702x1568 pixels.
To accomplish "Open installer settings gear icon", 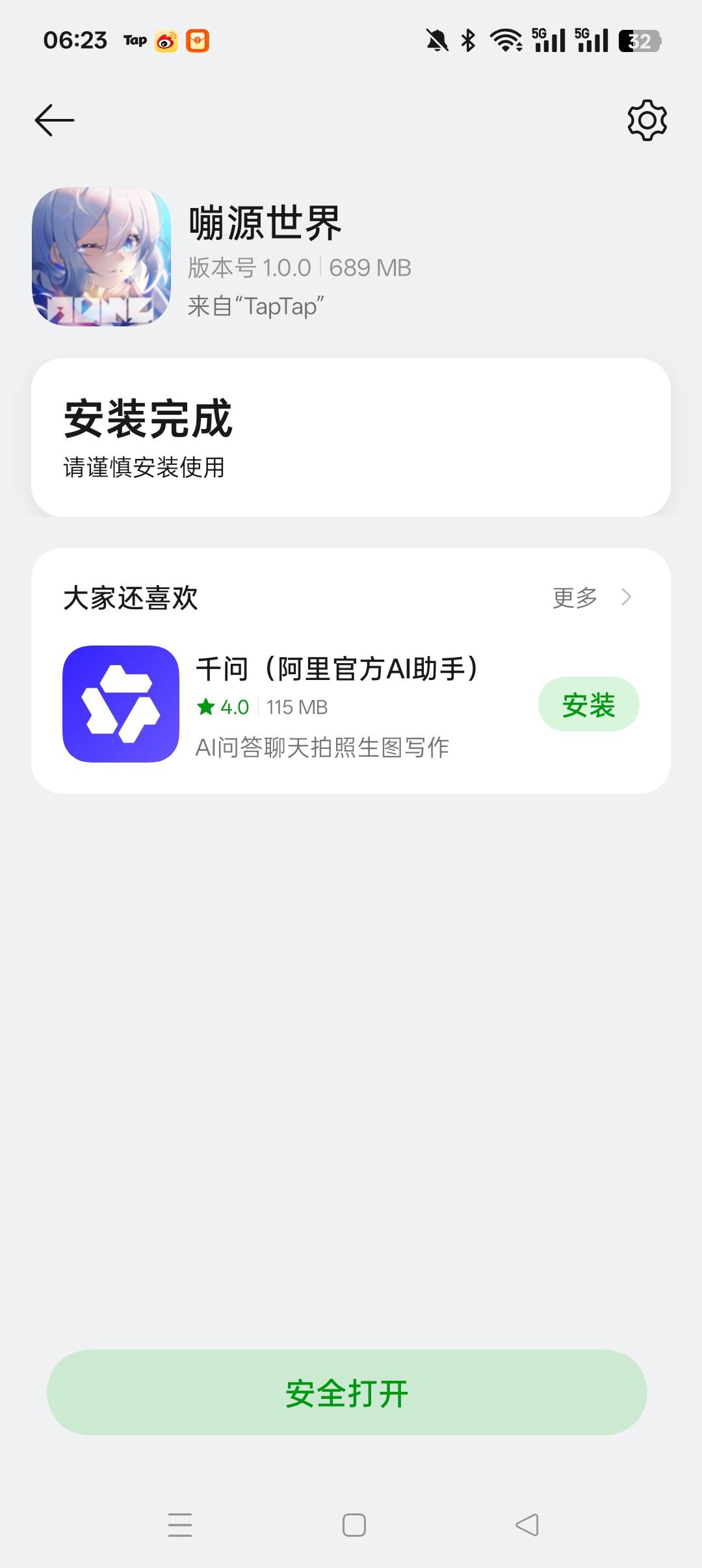I will click(x=647, y=120).
